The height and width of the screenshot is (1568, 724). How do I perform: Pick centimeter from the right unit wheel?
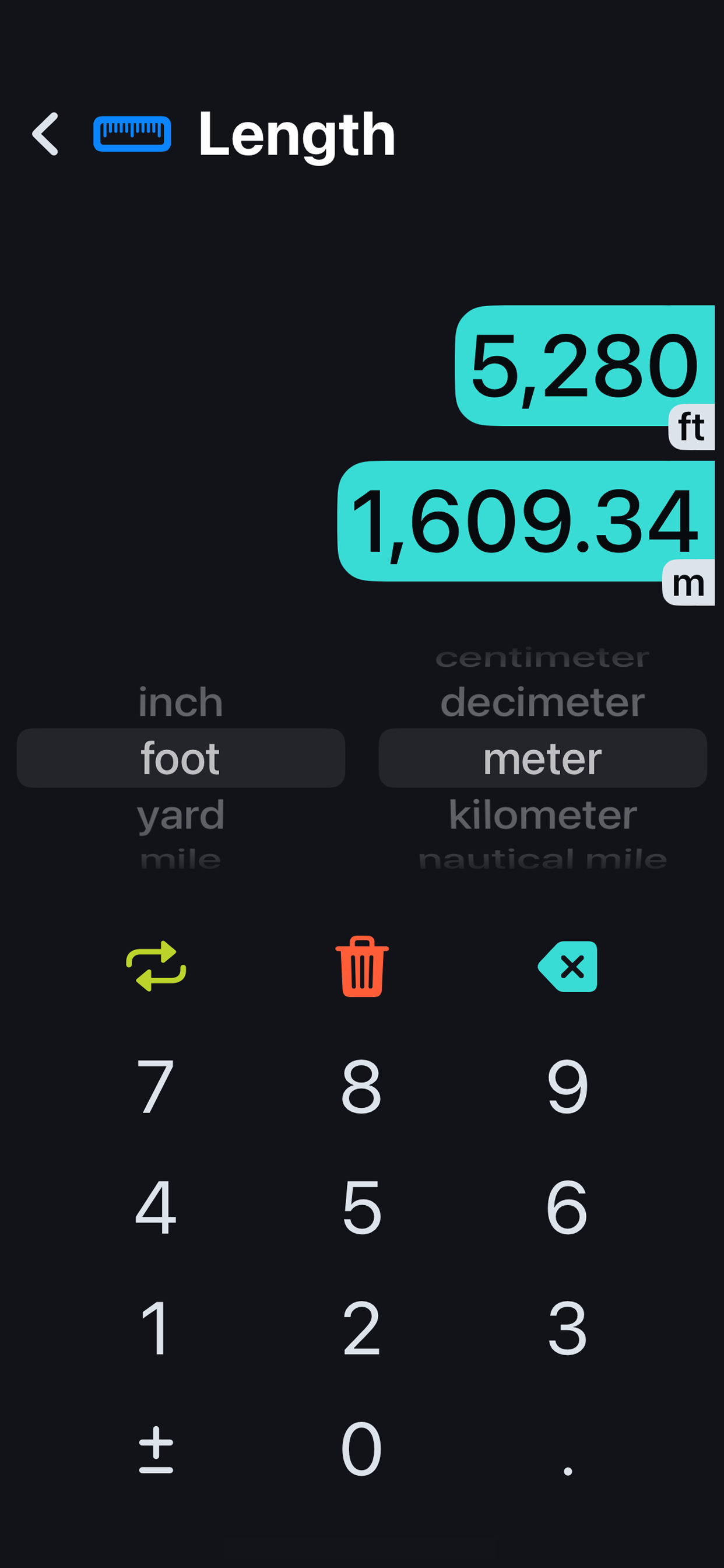(542, 656)
